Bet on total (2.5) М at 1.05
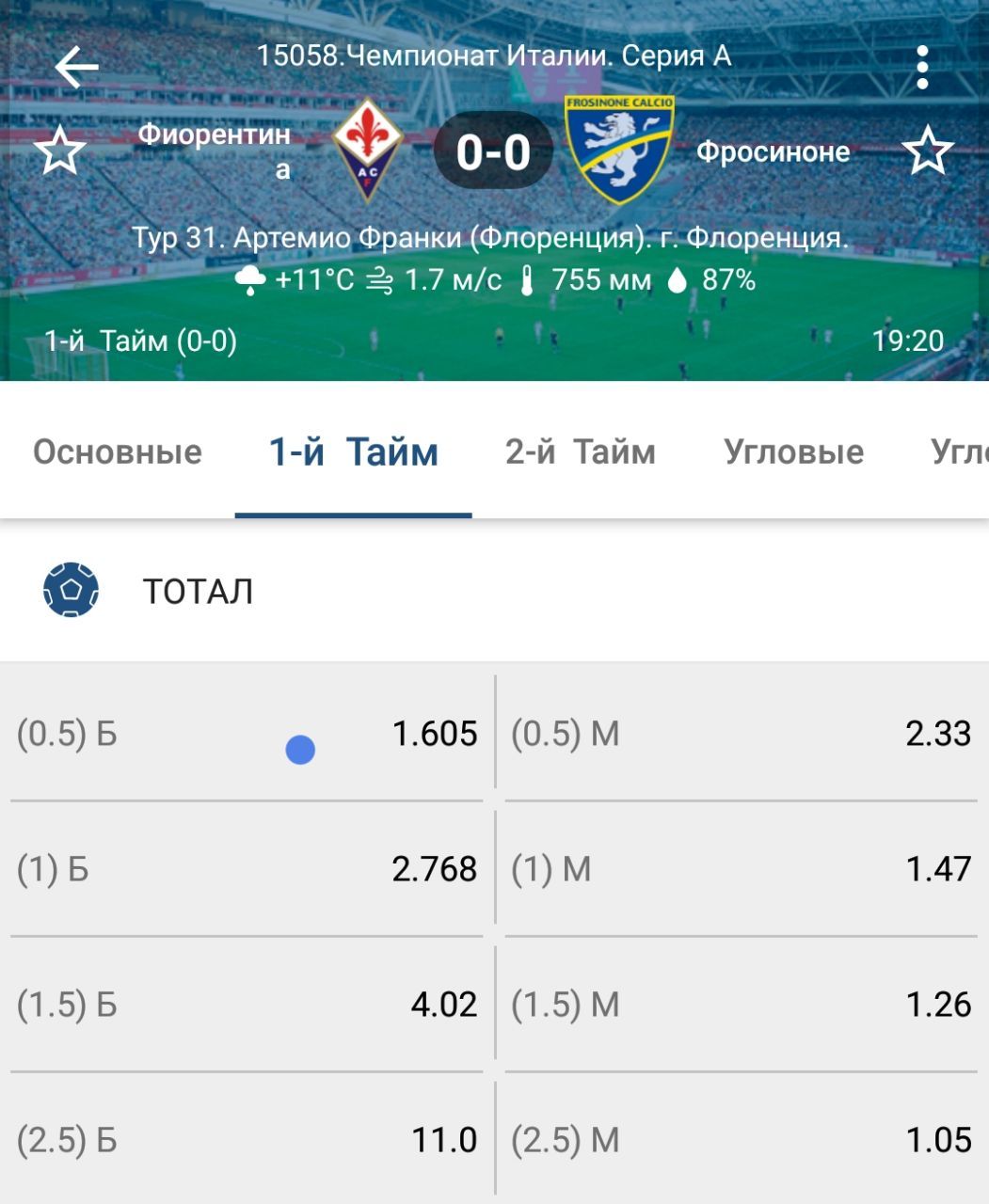 pyautogui.click(x=741, y=1140)
